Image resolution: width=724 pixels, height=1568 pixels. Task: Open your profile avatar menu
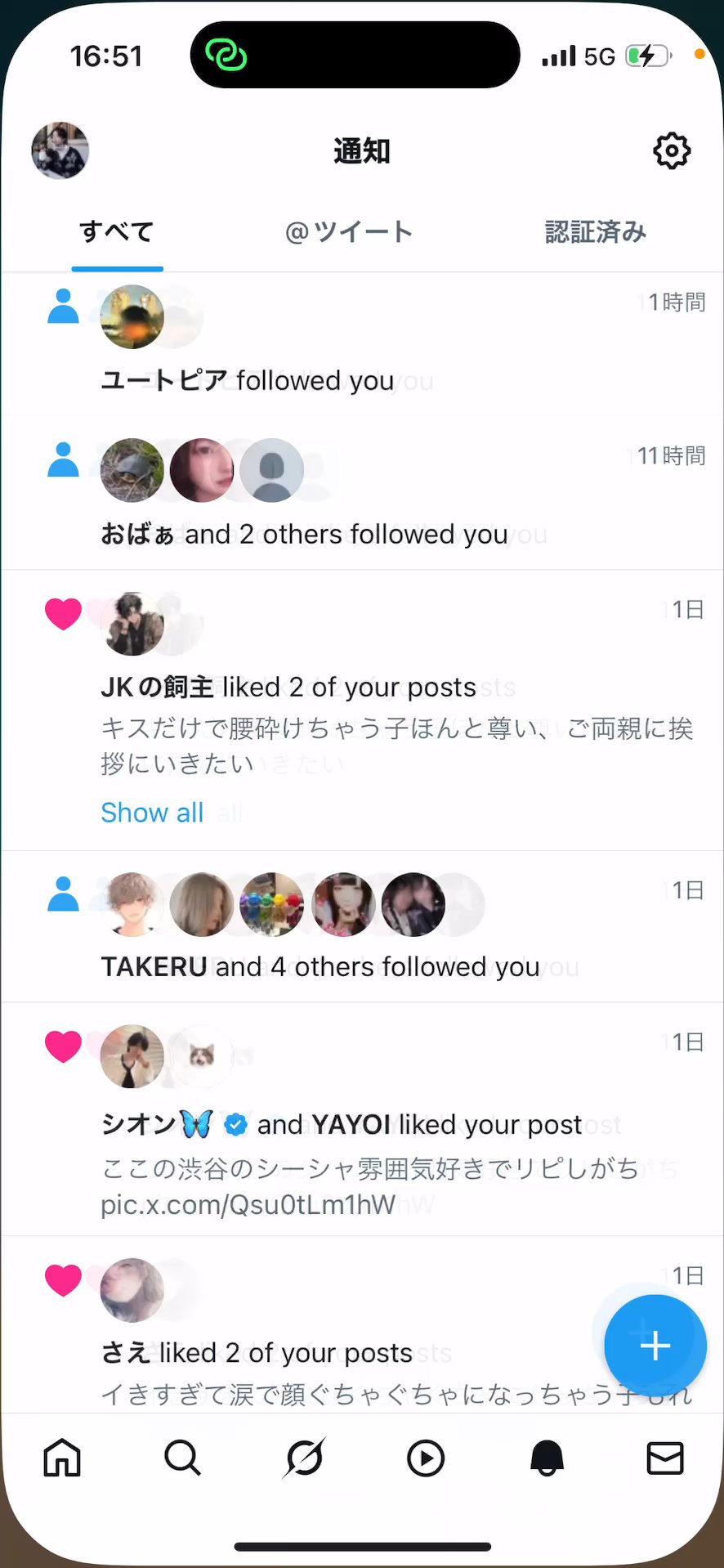(x=60, y=151)
